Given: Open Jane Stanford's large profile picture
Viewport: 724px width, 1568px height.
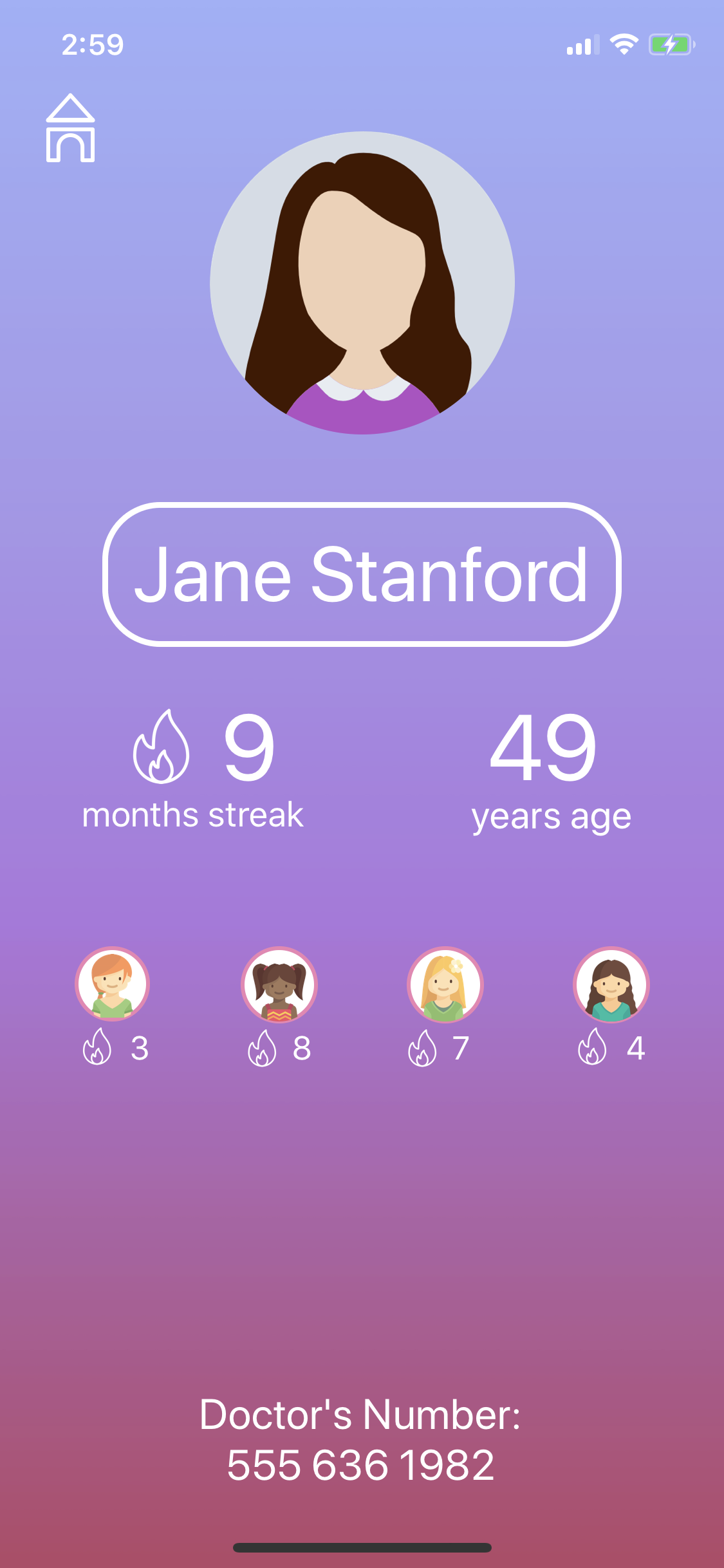Looking at the screenshot, I should [x=362, y=283].
